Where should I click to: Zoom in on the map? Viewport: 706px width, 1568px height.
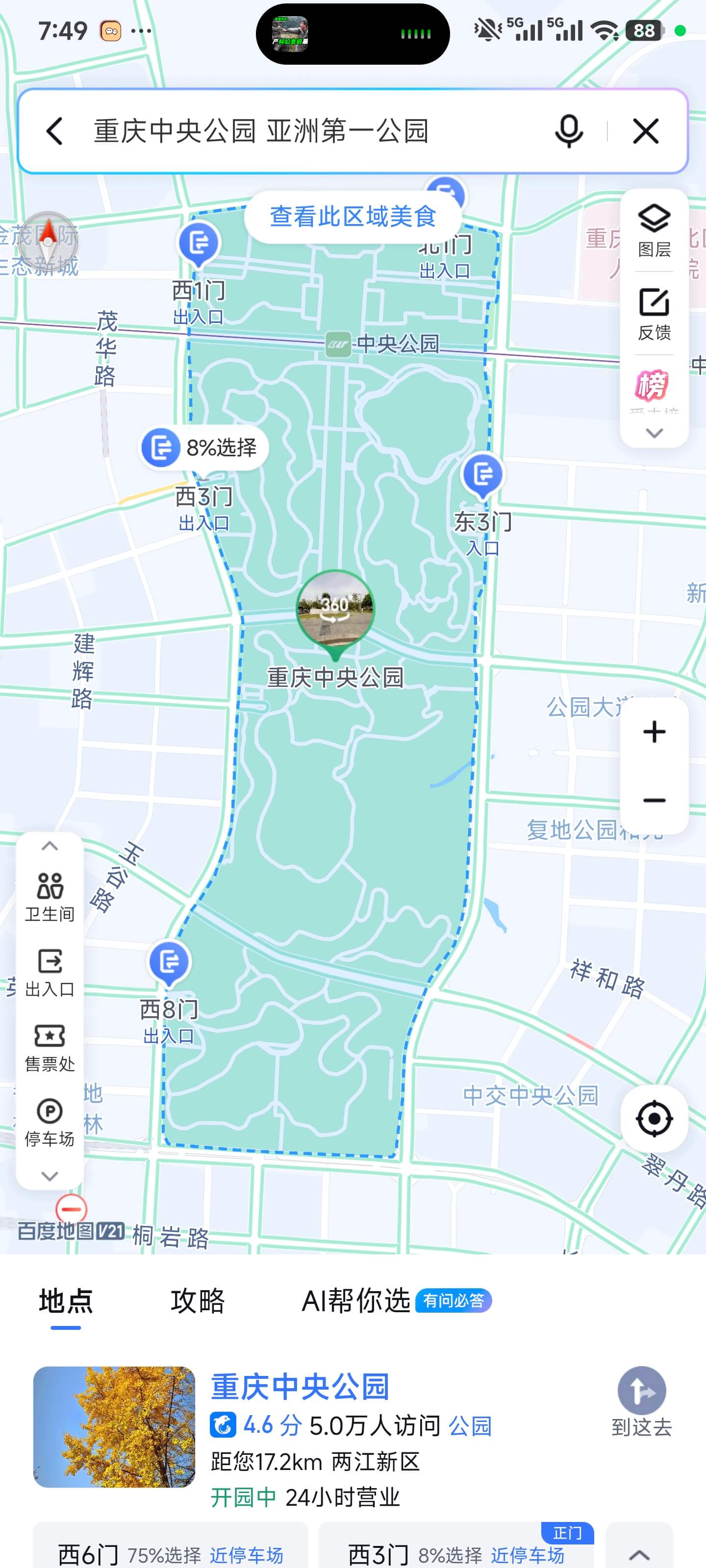[654, 732]
